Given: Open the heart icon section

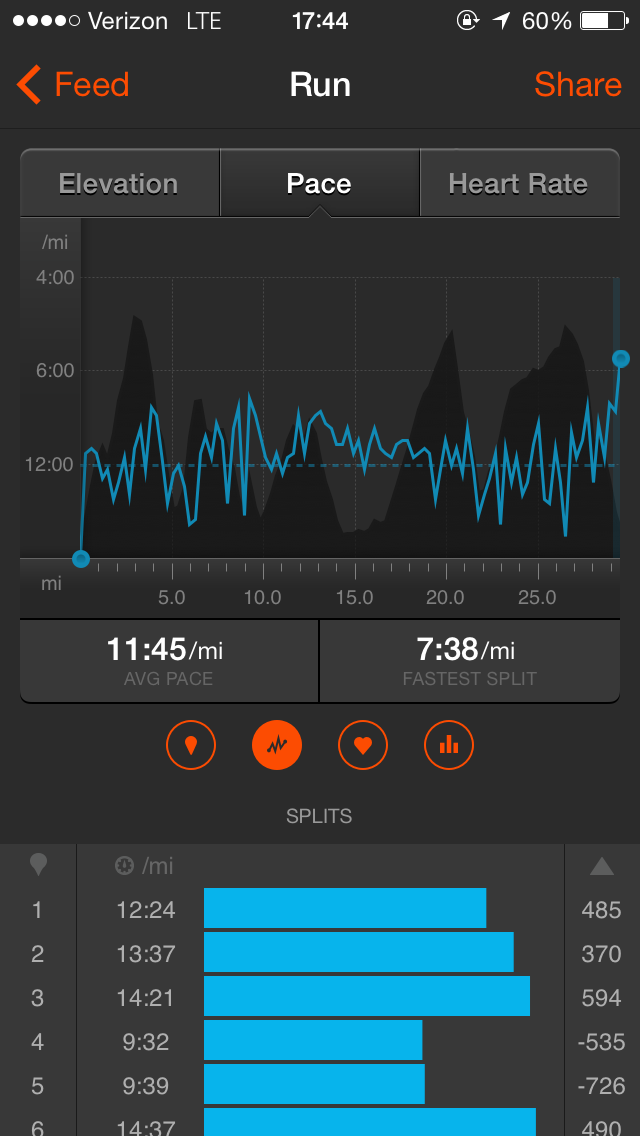Looking at the screenshot, I should pyautogui.click(x=363, y=745).
